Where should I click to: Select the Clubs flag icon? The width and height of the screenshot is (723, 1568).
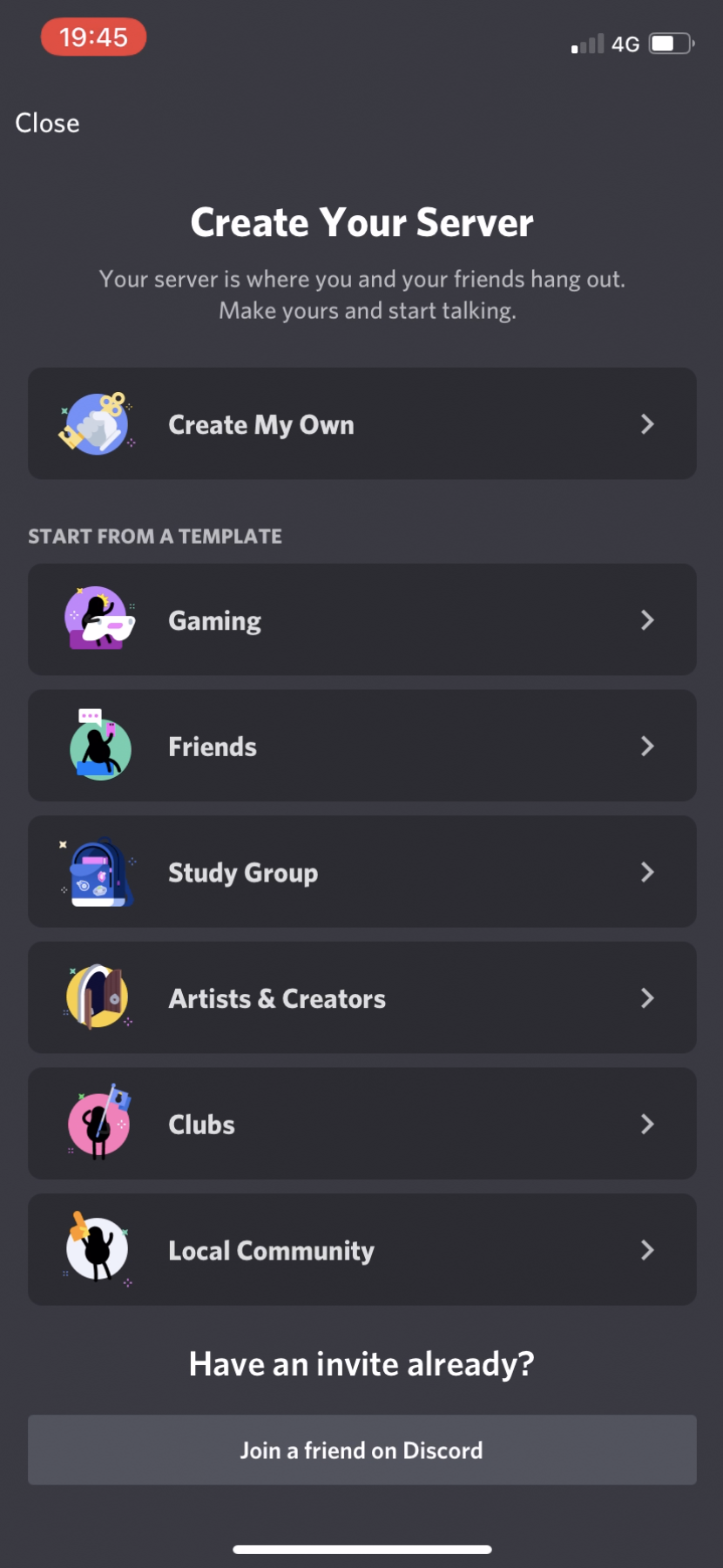coord(98,1124)
